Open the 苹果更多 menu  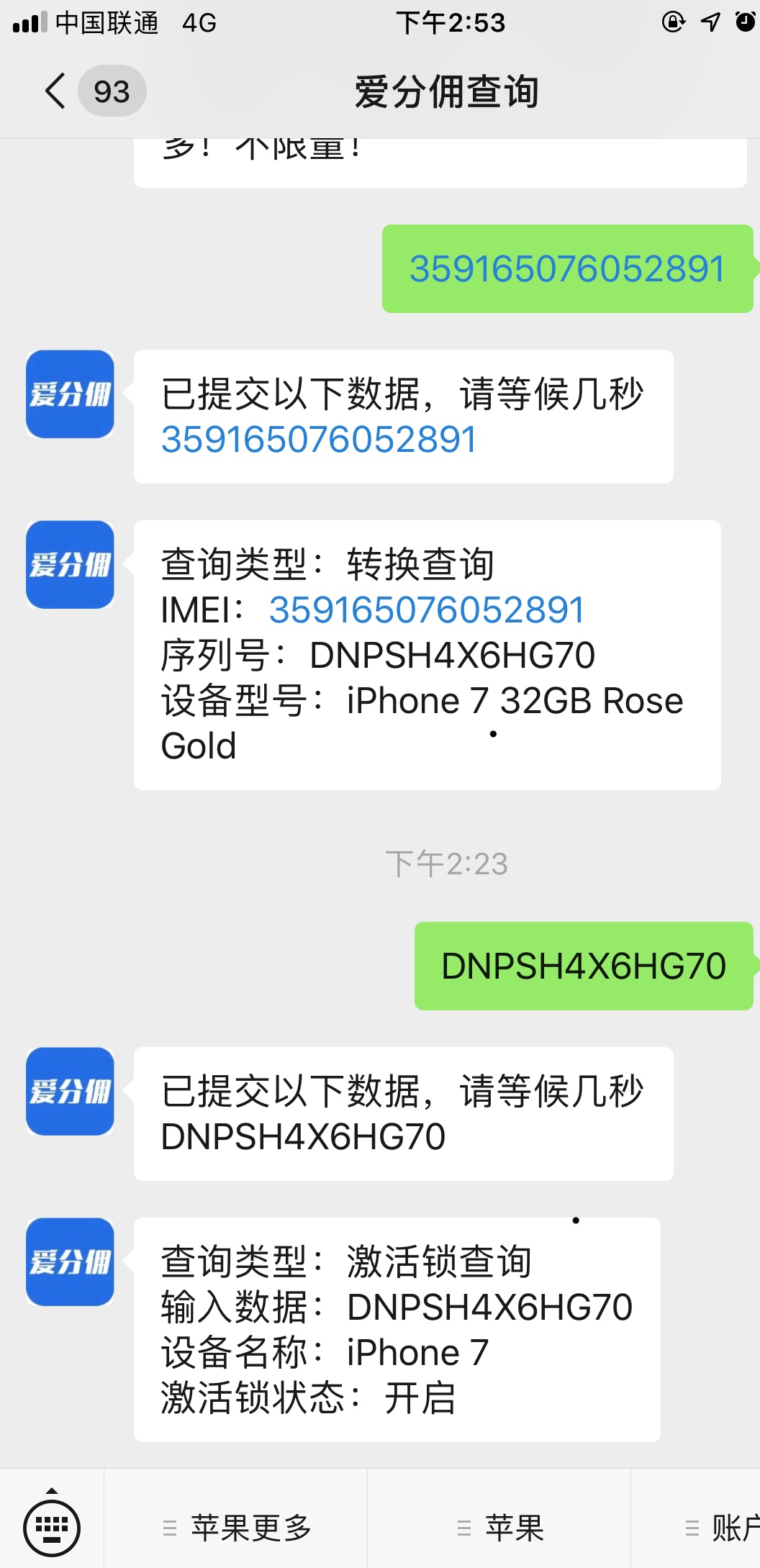[x=237, y=1527]
